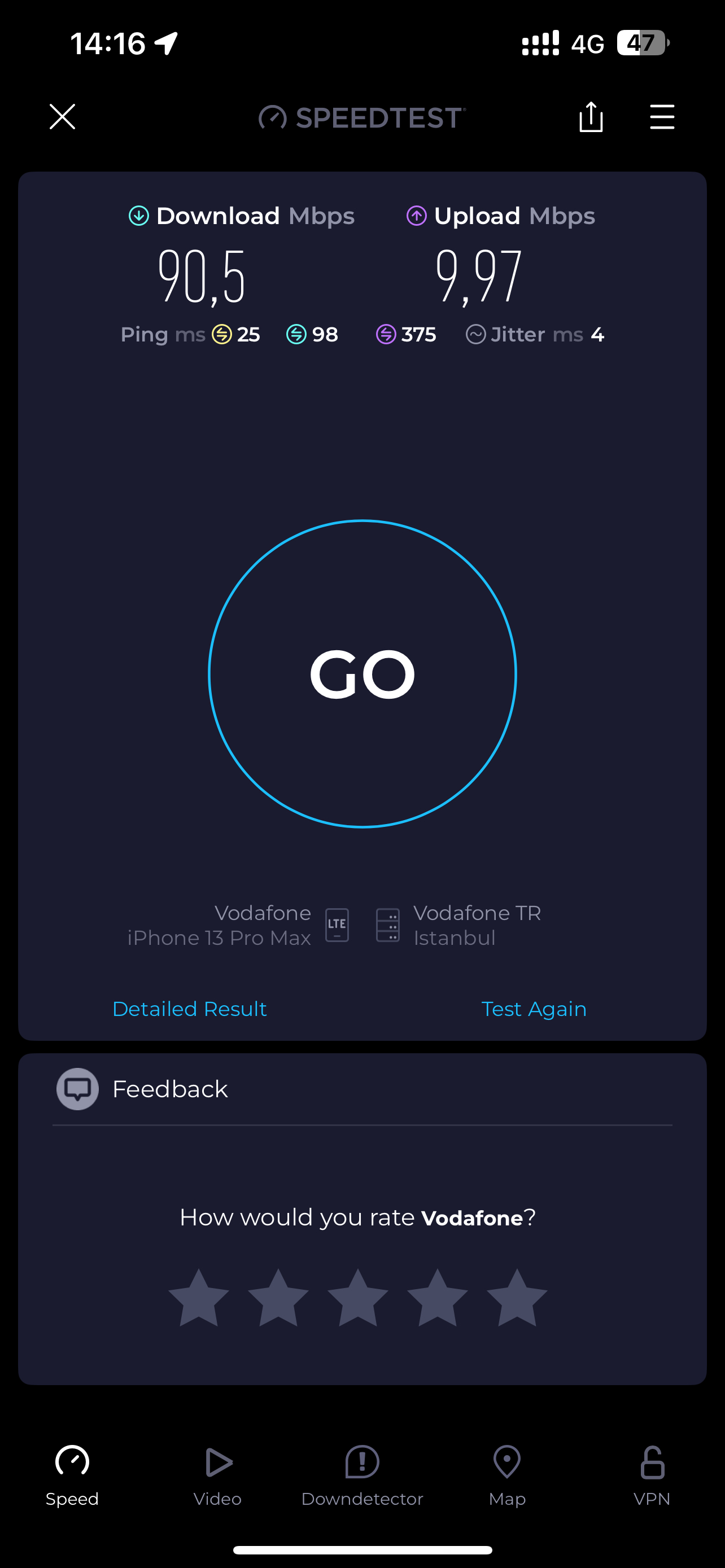Close the result with the X icon
725x1568 pixels.
[62, 116]
